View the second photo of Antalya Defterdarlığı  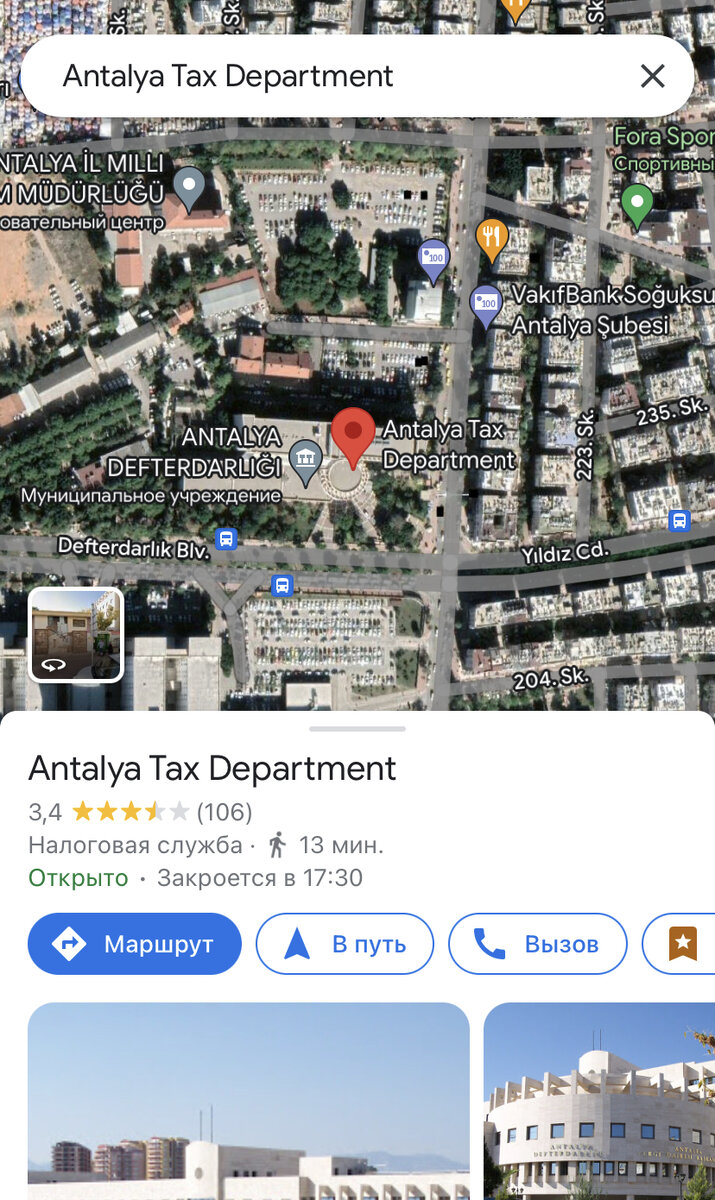tap(599, 1101)
